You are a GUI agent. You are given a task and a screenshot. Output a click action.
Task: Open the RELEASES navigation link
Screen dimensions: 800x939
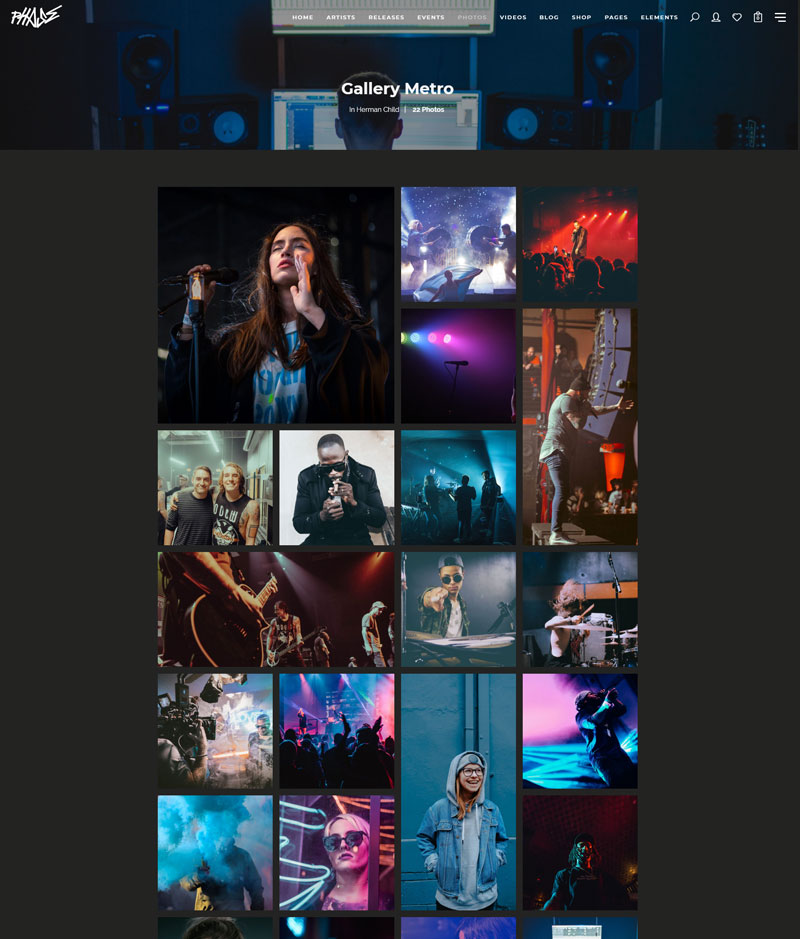(x=386, y=17)
